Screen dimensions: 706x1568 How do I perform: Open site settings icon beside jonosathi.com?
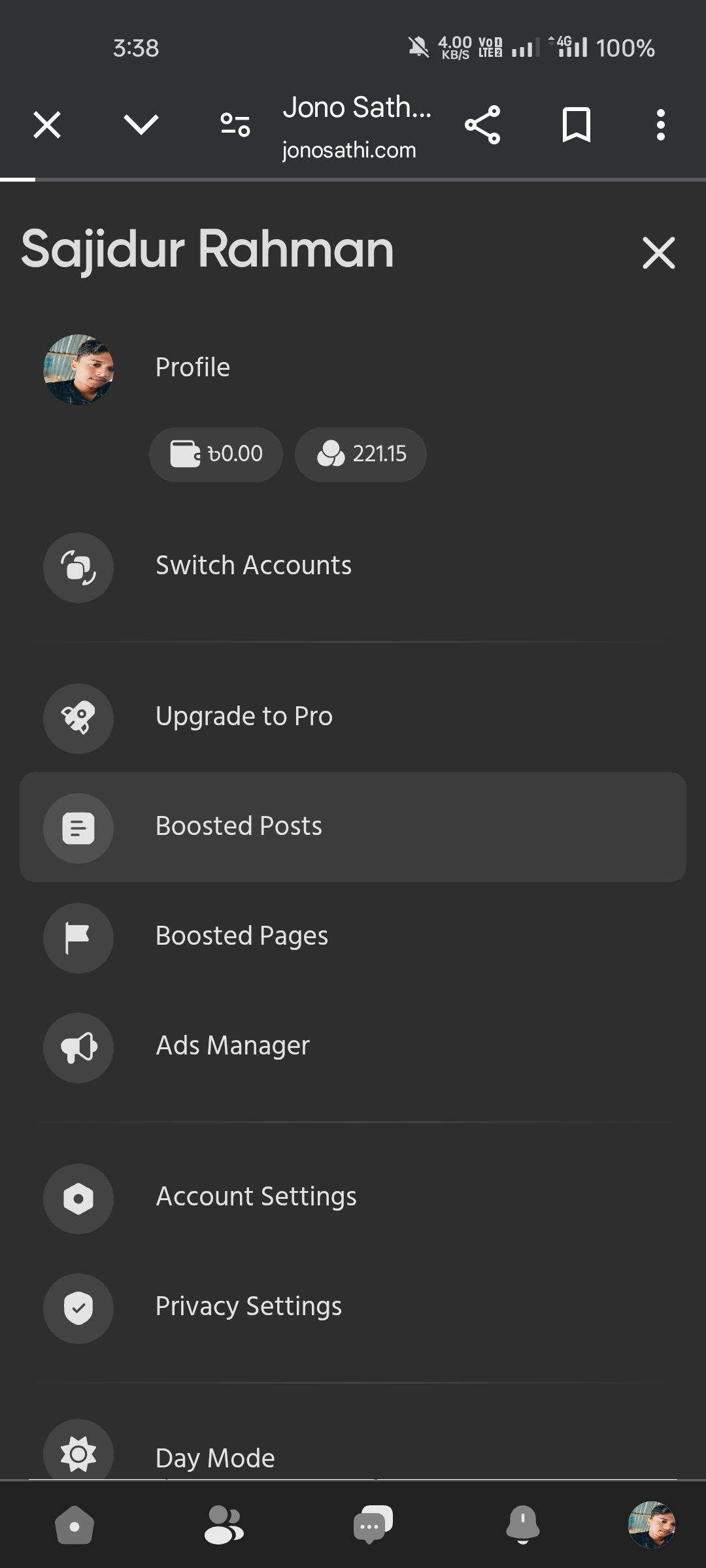[x=235, y=125]
